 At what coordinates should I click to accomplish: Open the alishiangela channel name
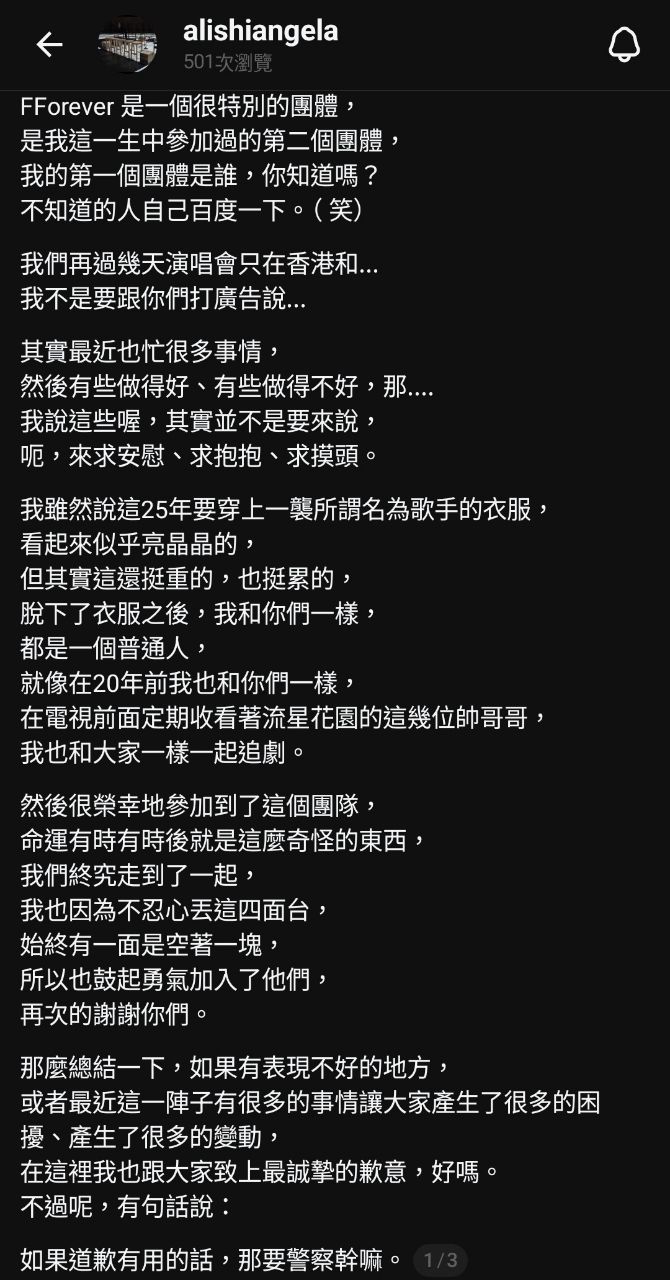tap(260, 32)
